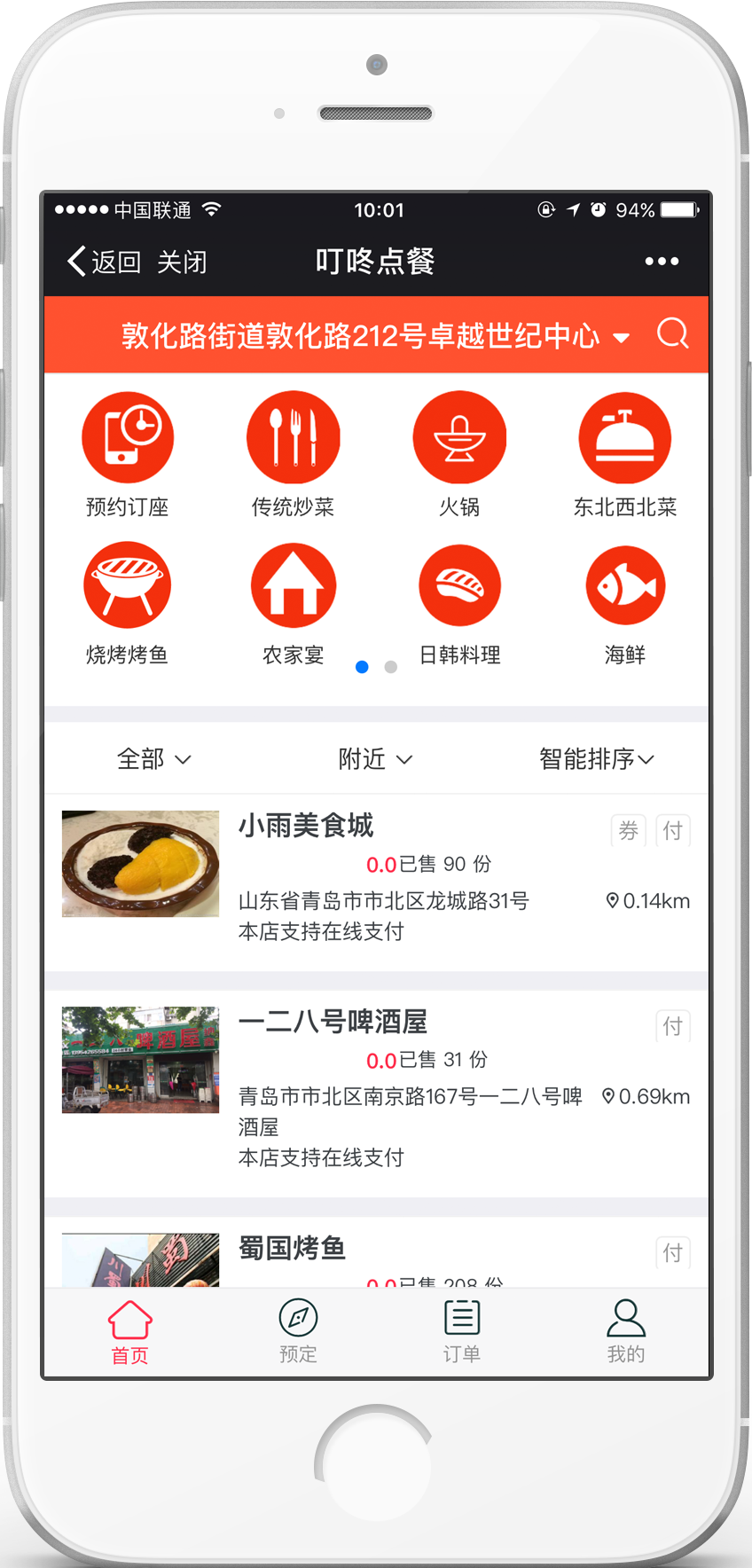Image resolution: width=752 pixels, height=1568 pixels.
Task: Switch to the 预定 tab
Action: pos(298,1329)
